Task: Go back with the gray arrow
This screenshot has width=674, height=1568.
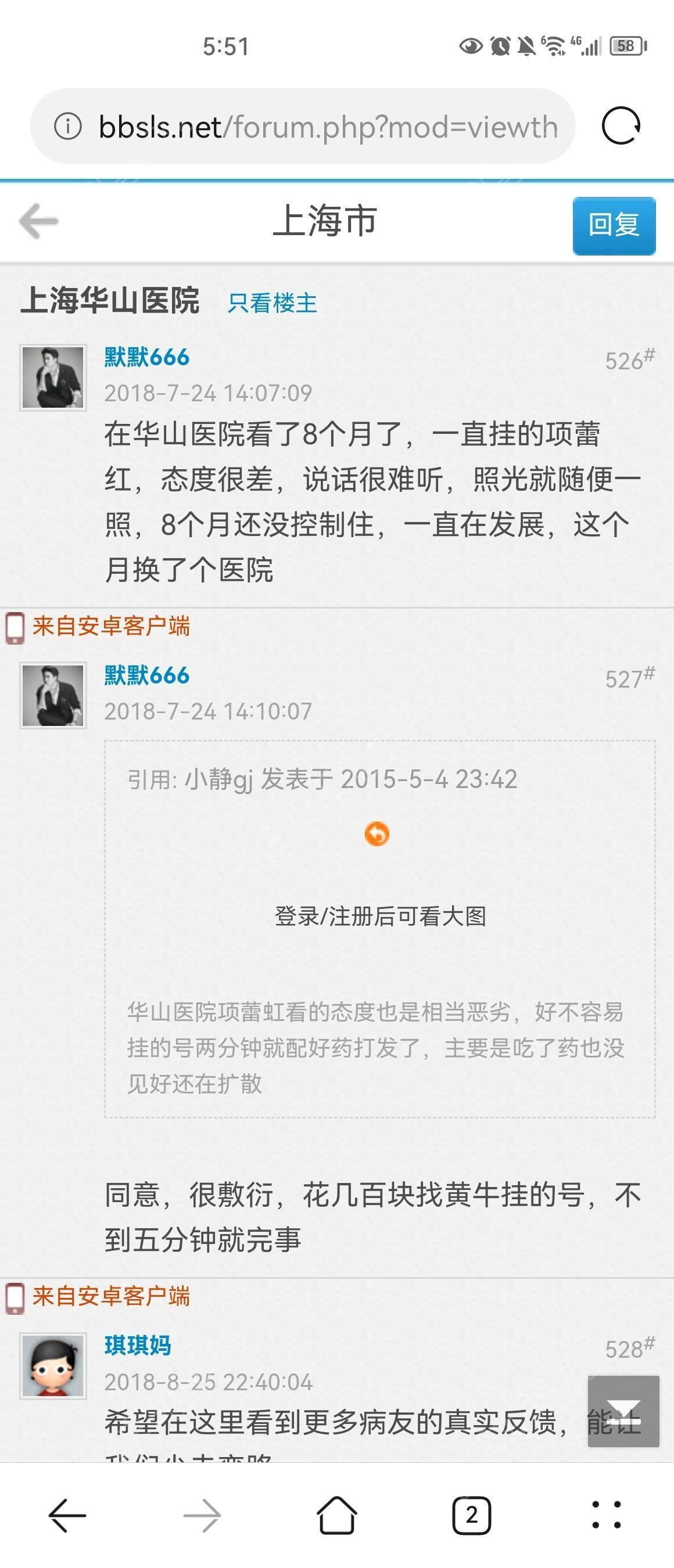Action: coord(39,222)
